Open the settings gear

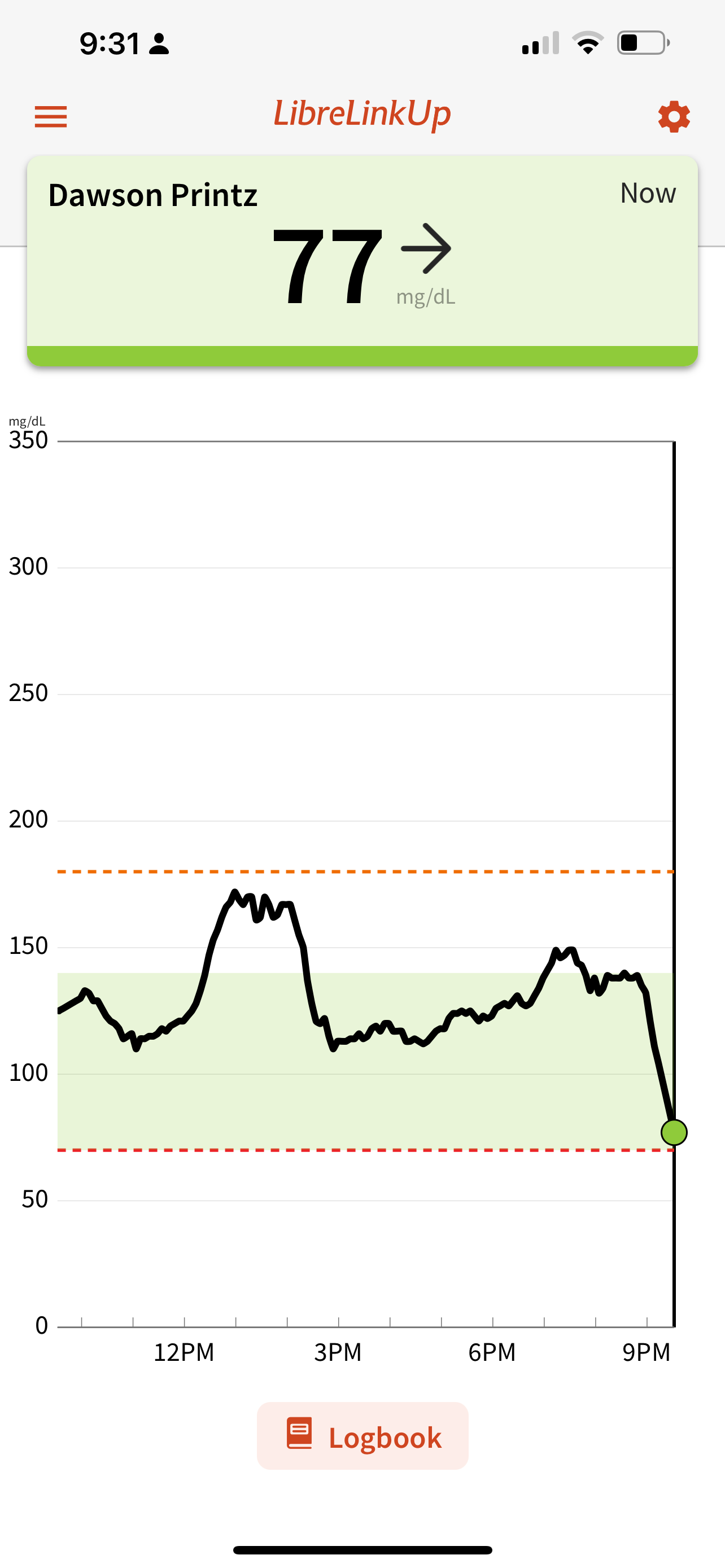[x=673, y=116]
